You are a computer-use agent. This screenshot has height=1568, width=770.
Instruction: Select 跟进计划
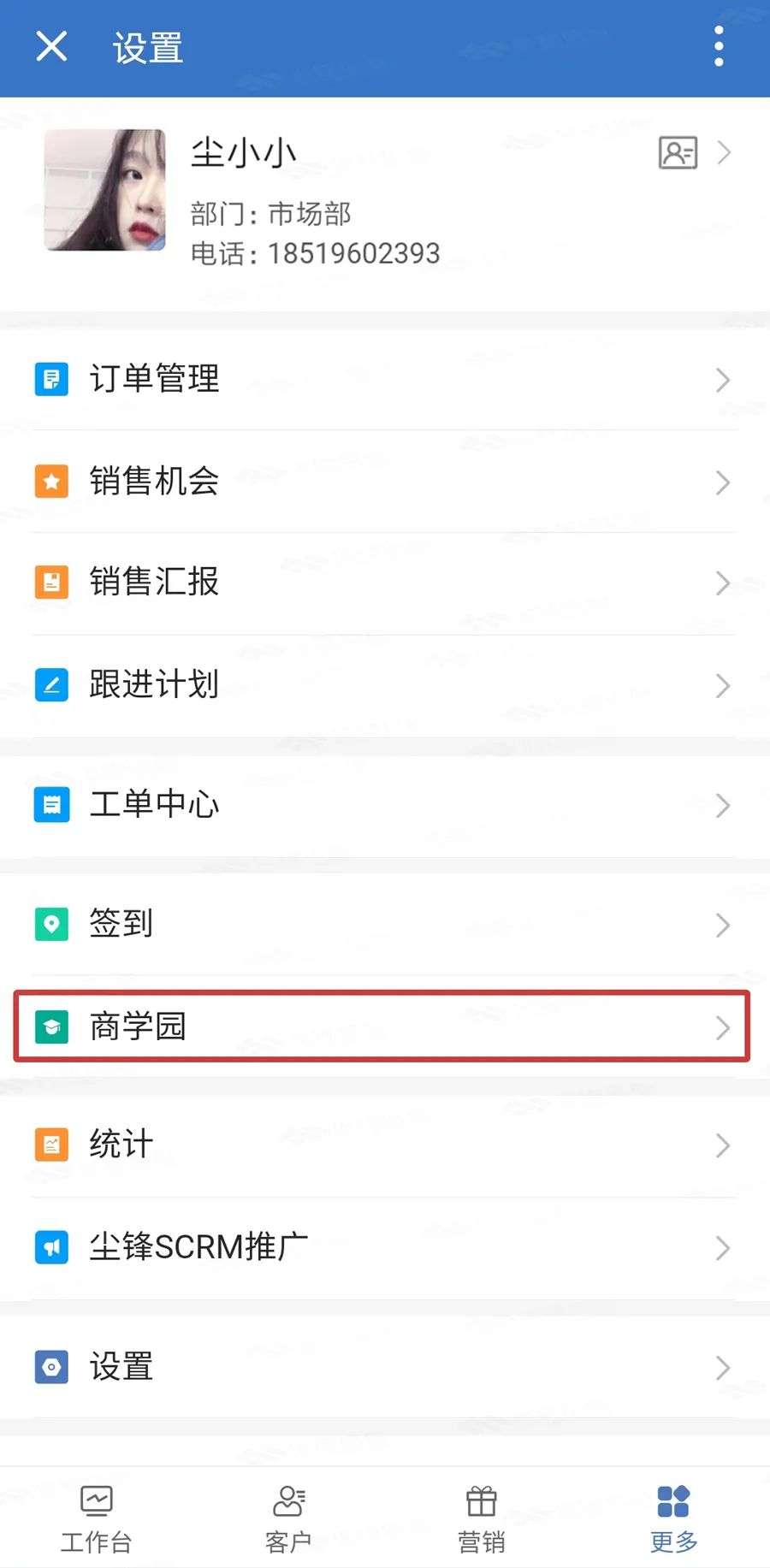[x=385, y=685]
